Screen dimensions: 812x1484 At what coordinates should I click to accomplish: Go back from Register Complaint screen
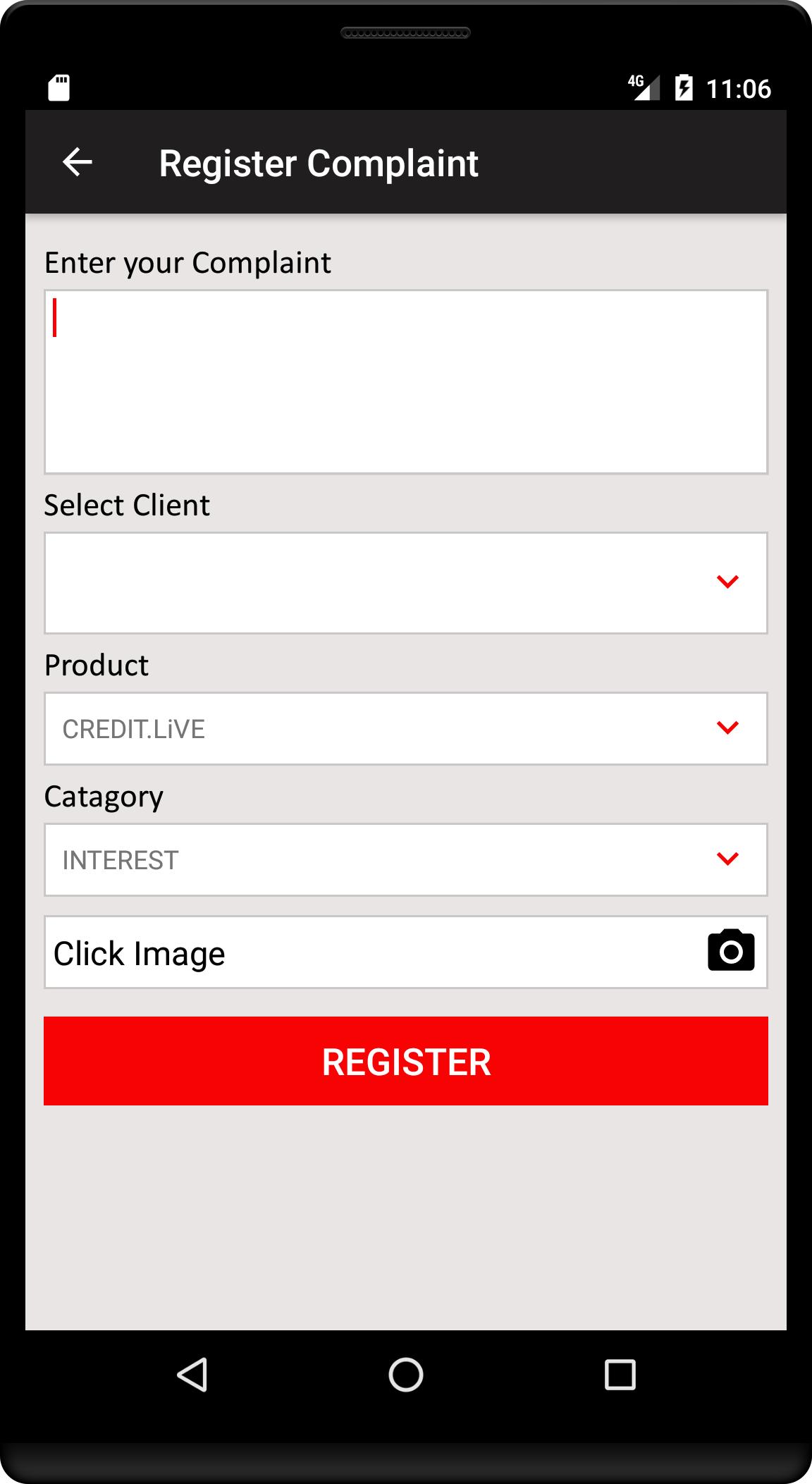[x=78, y=162]
